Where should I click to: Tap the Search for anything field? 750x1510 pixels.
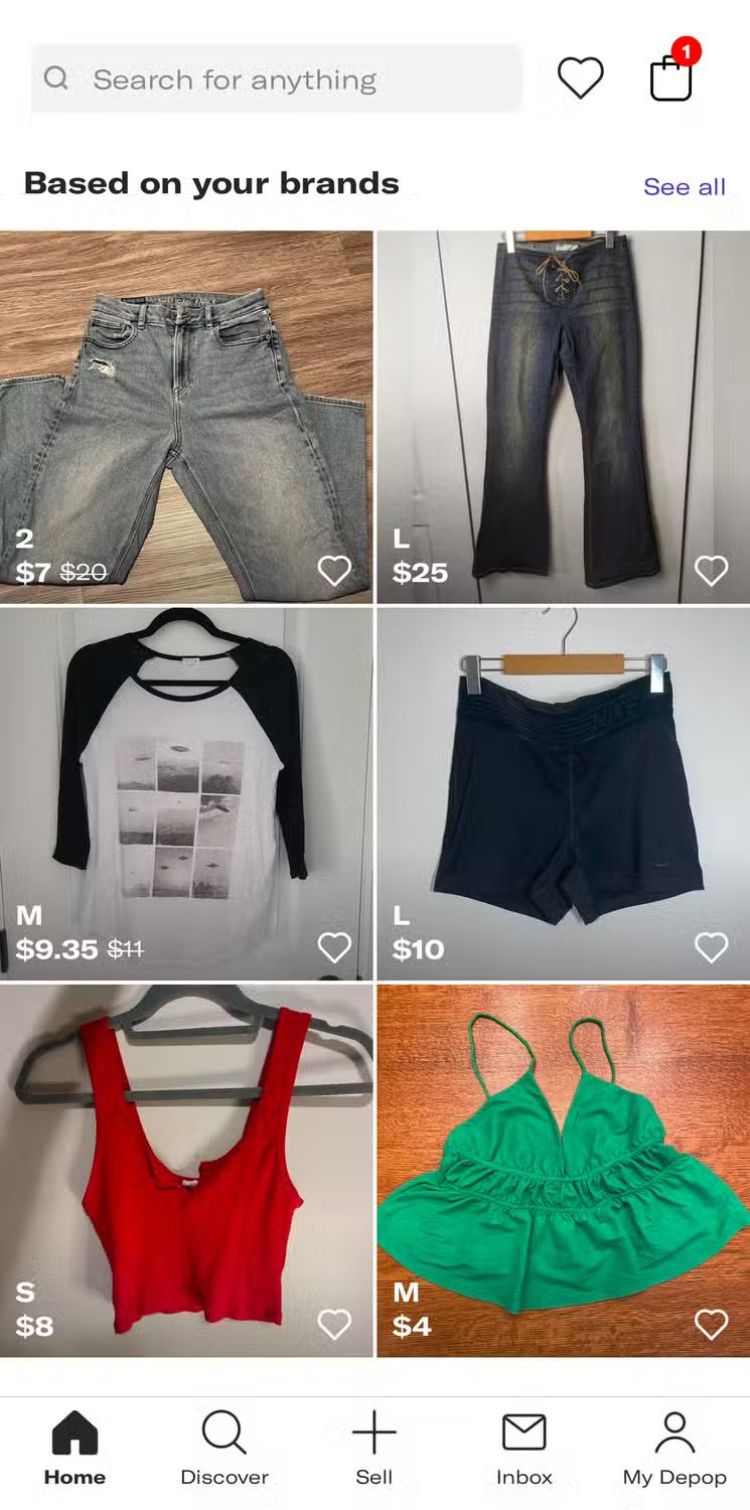[x=276, y=79]
